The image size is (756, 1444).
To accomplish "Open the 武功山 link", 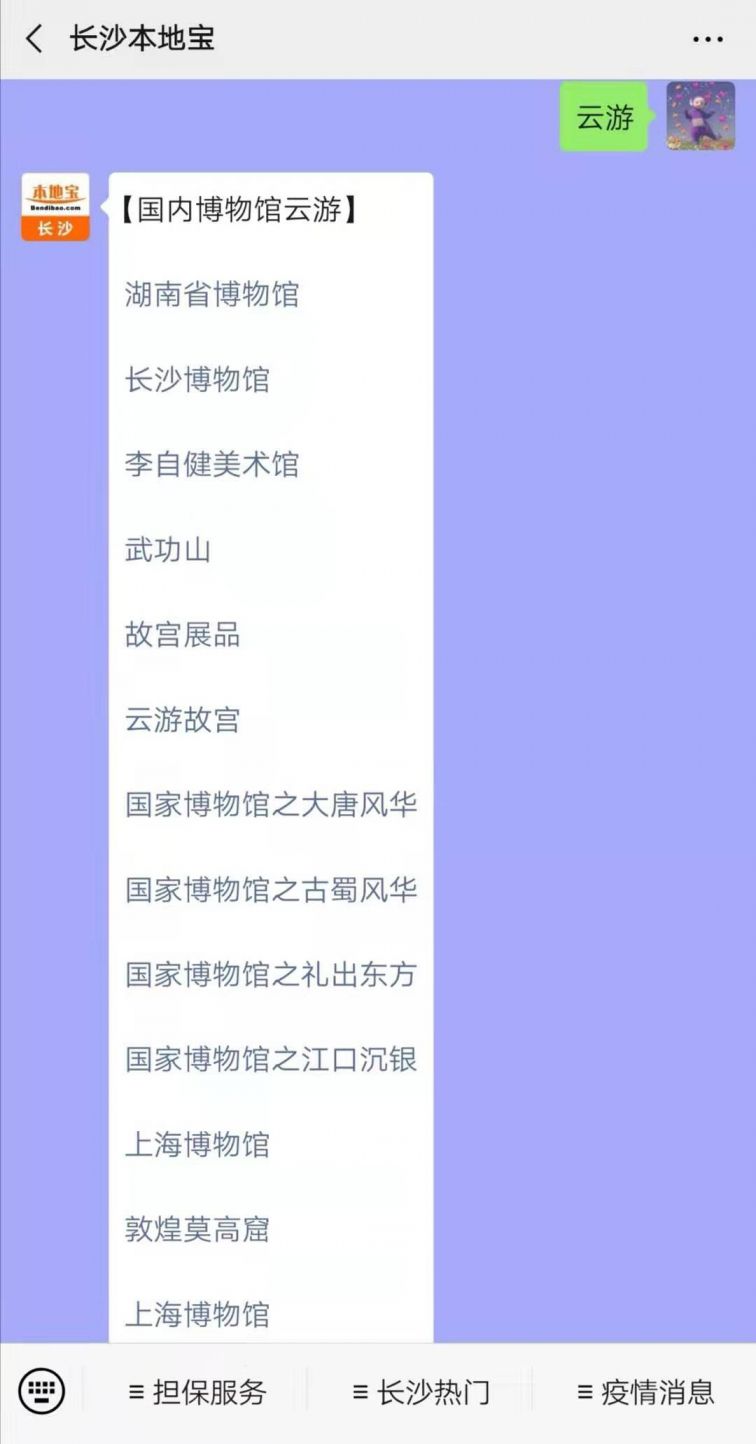I will point(167,549).
